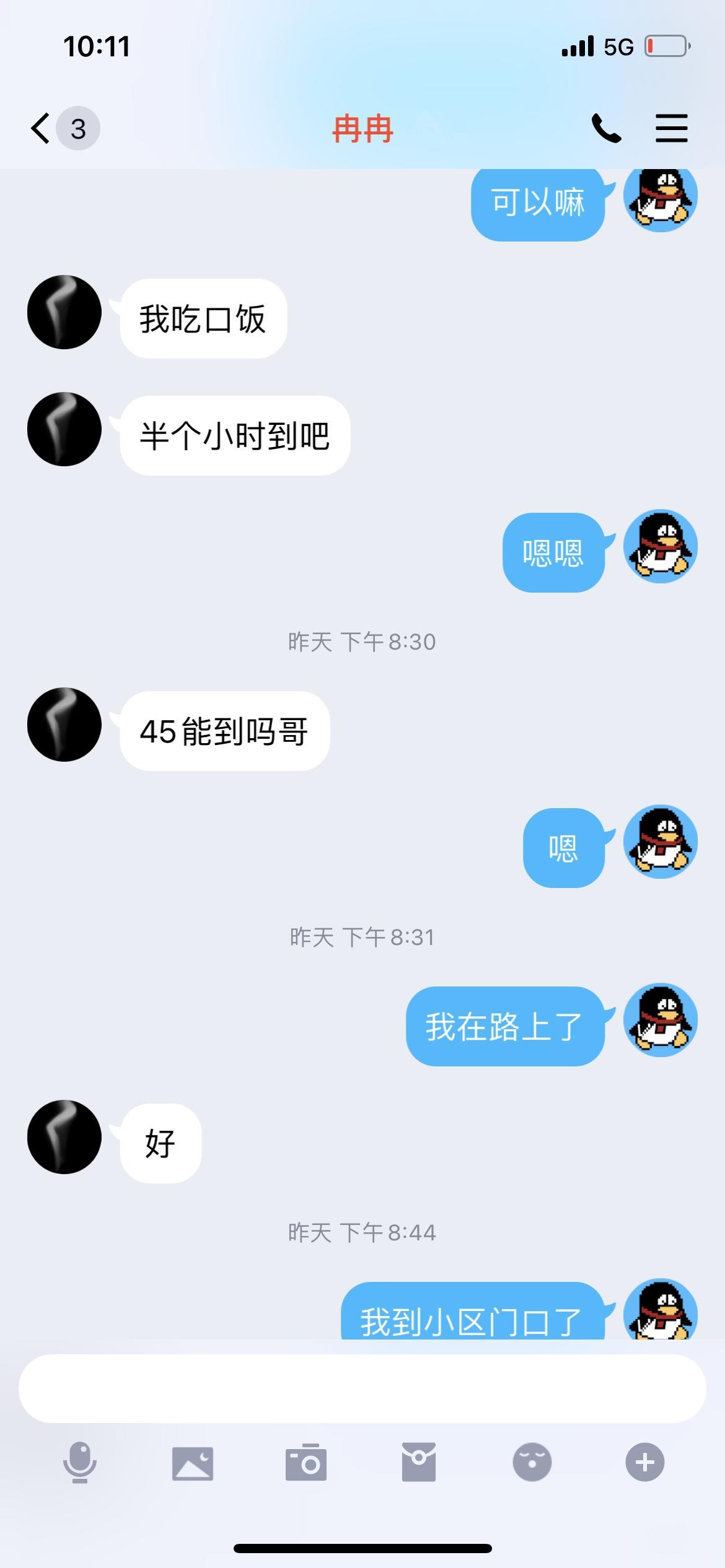Open the photo gallery picker
This screenshot has height=1568, width=725.
point(193,1463)
